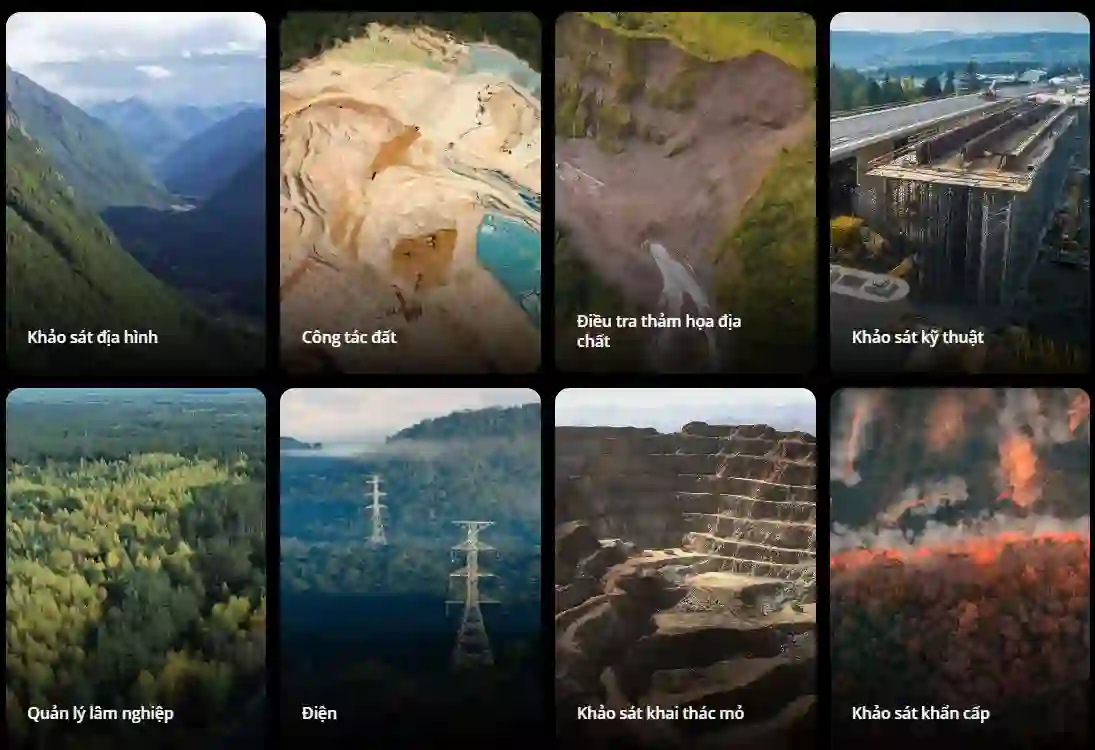The width and height of the screenshot is (1095, 750).
Task: Open the Quản lý lâm nghiệp card
Action: click(136, 565)
